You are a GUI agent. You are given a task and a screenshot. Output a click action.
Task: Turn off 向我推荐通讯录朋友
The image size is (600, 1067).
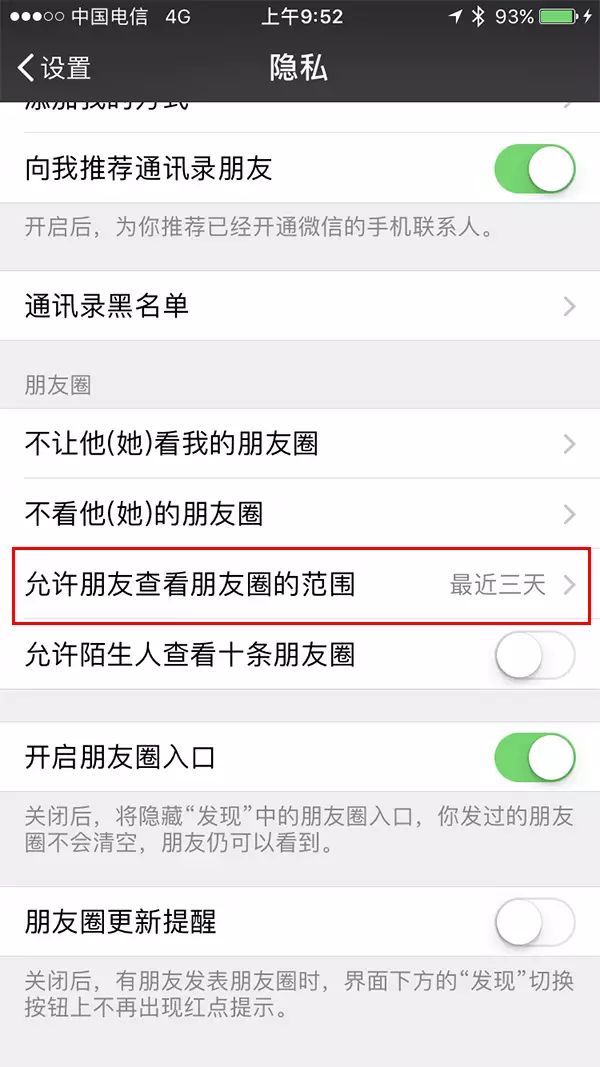click(x=535, y=168)
